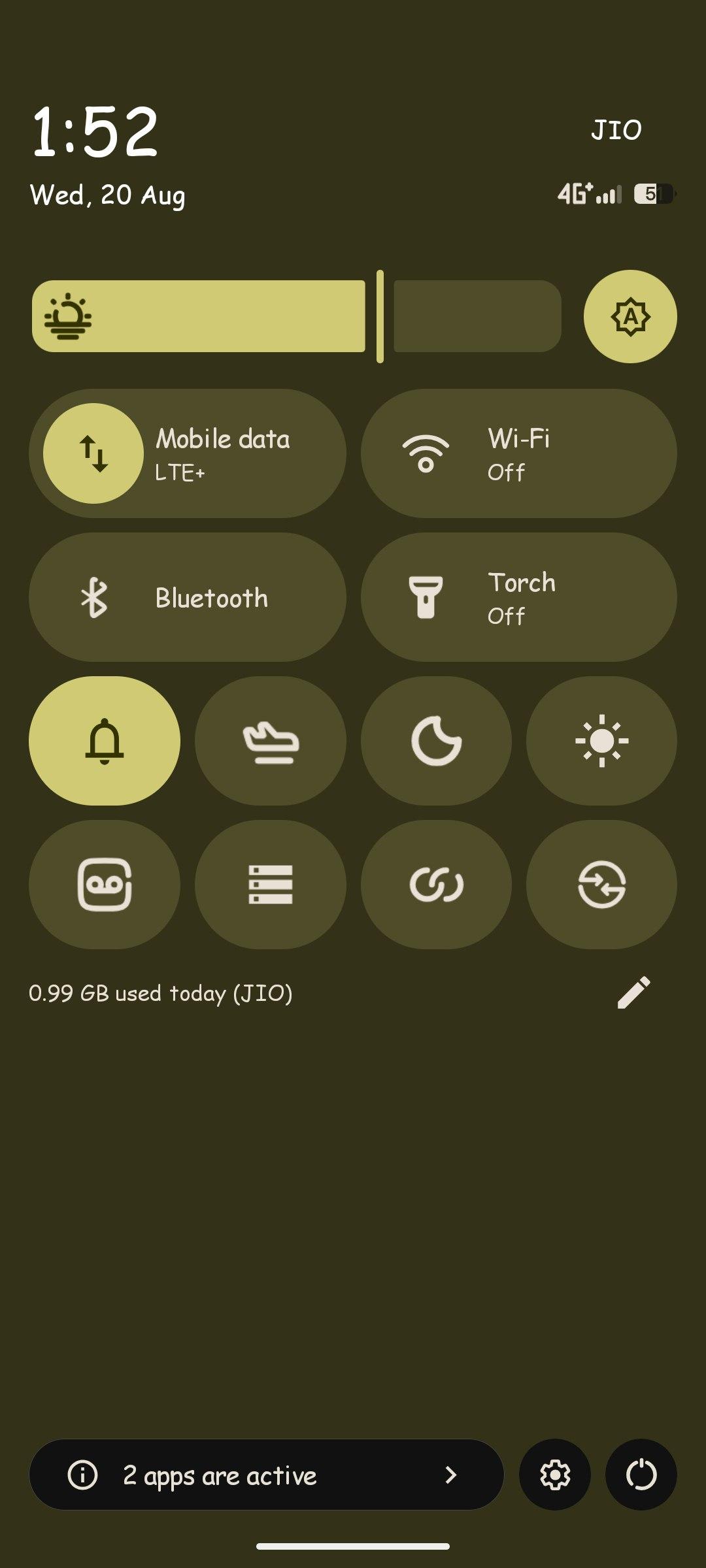Image resolution: width=706 pixels, height=1568 pixels.
Task: Open settings gear
Action: tap(555, 1475)
